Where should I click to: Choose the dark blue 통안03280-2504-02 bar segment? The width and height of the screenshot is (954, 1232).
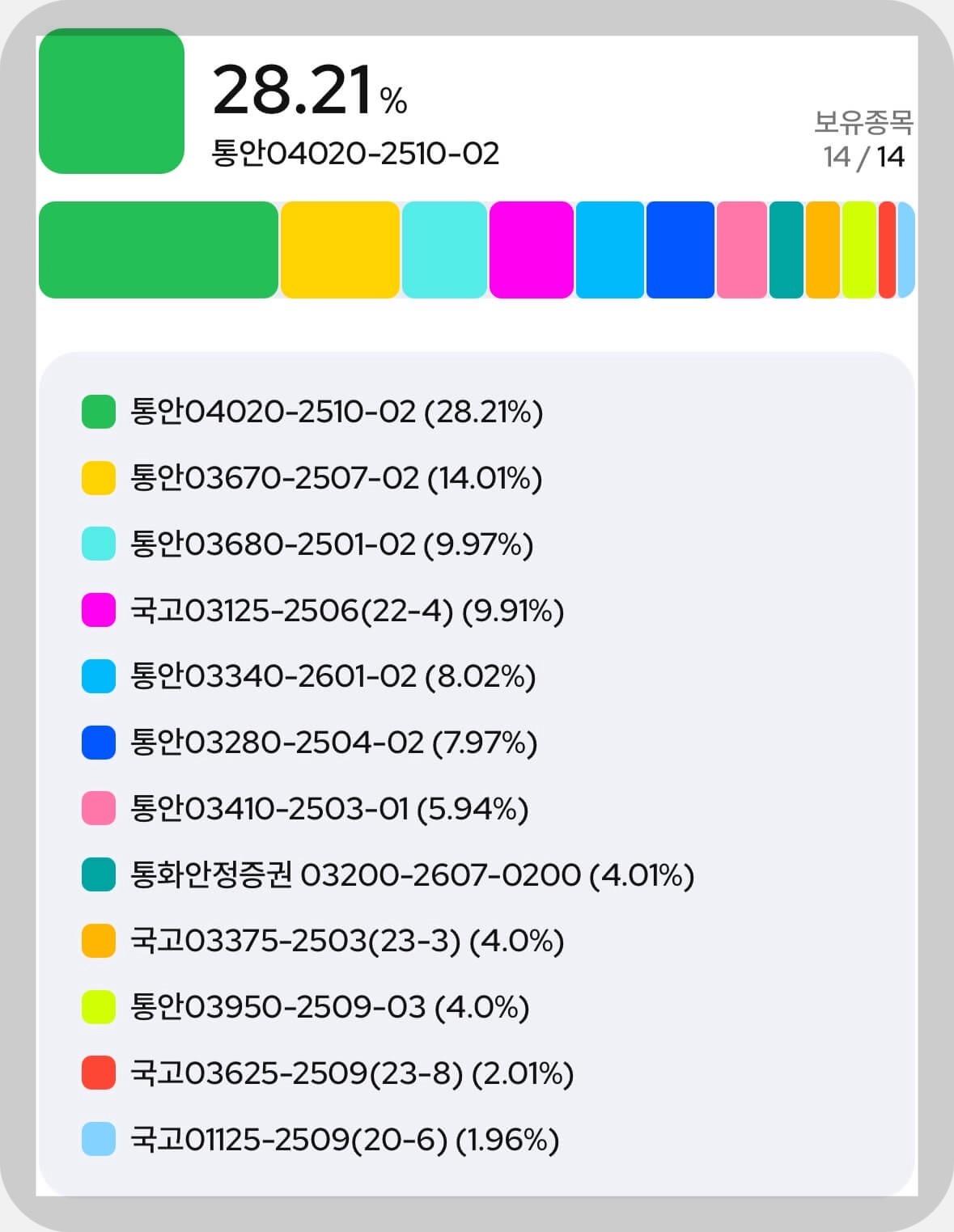[681, 250]
